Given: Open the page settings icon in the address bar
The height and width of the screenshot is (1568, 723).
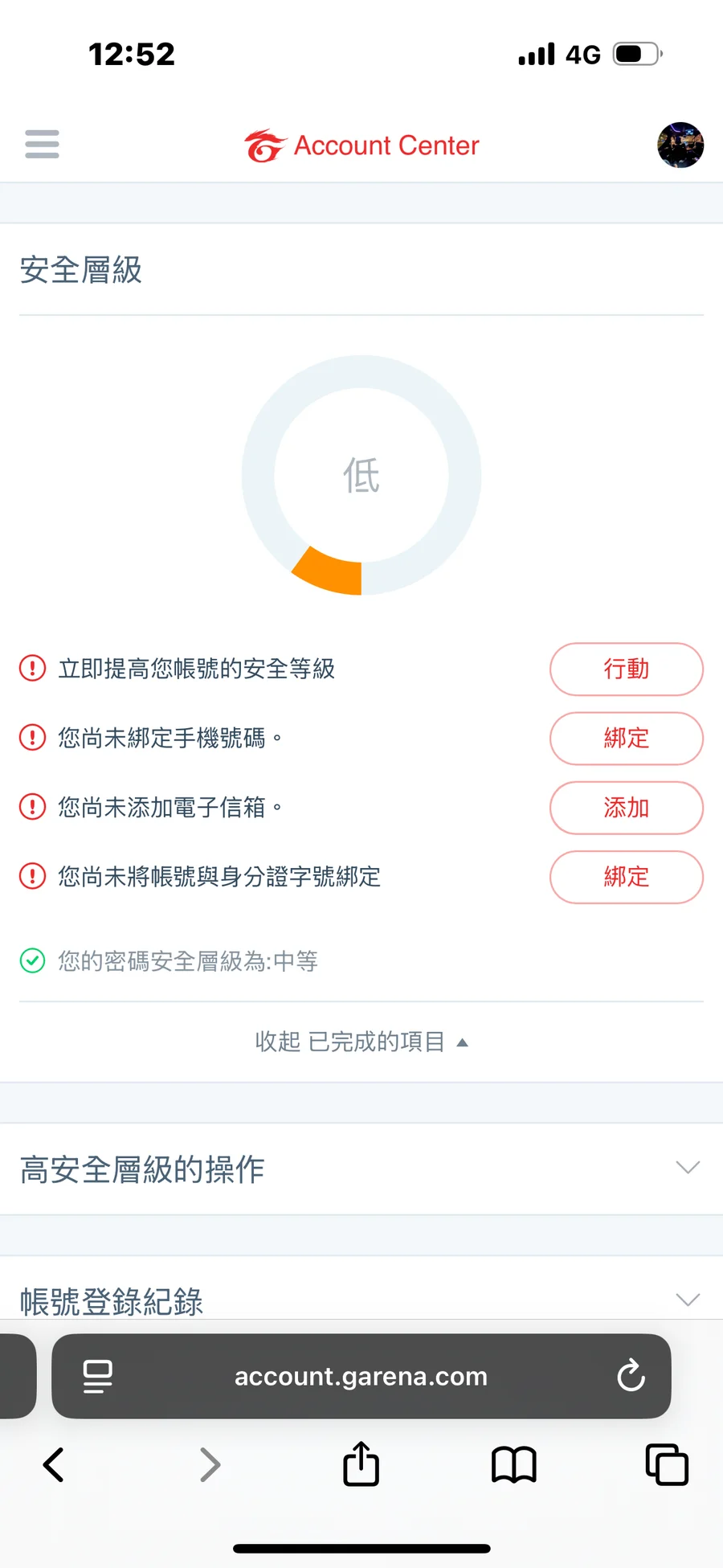Looking at the screenshot, I should pyautogui.click(x=98, y=1376).
